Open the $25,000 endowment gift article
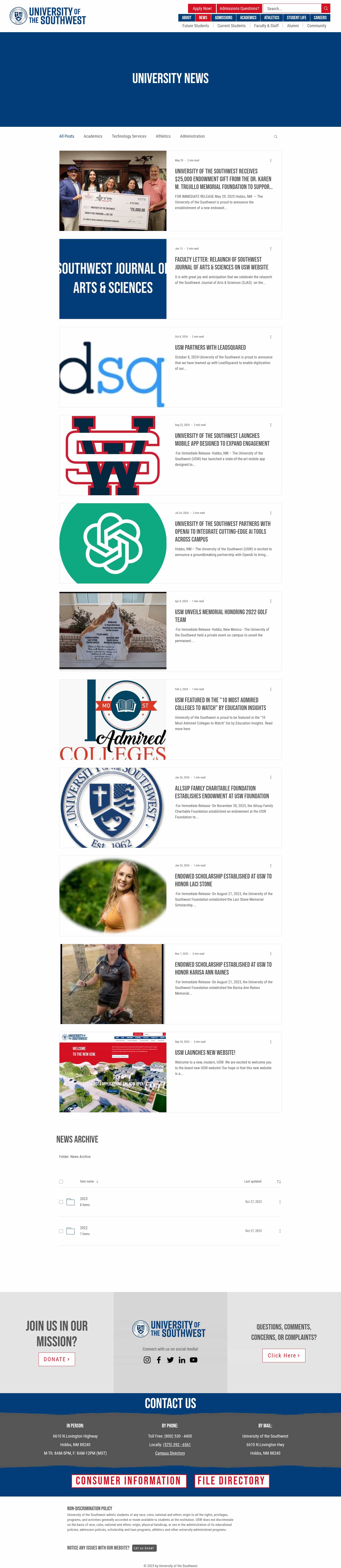341x1568 pixels. click(x=224, y=179)
